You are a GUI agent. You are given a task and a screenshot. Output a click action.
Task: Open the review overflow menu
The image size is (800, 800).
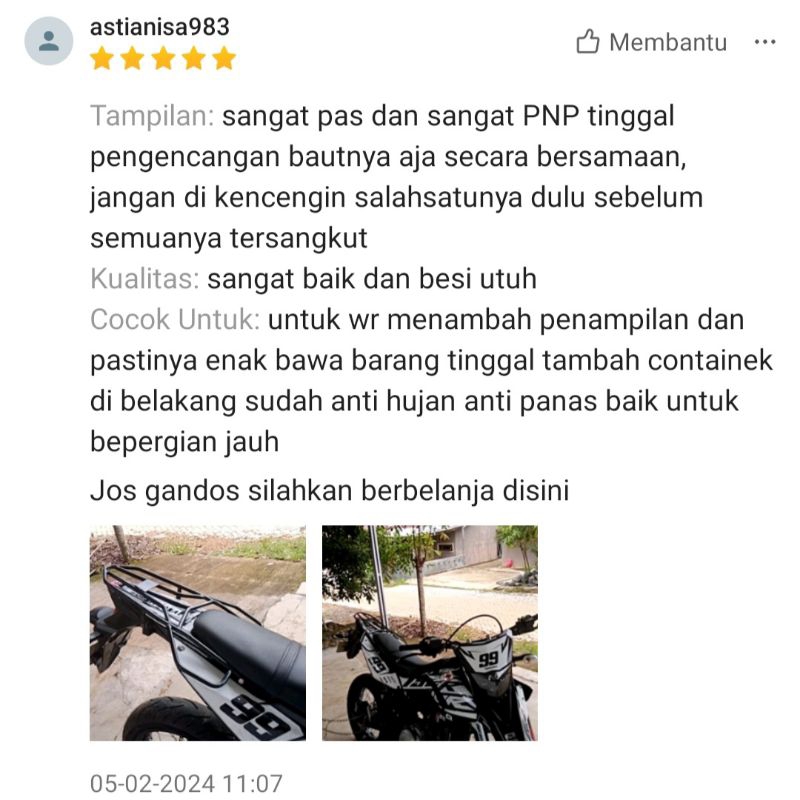(765, 43)
